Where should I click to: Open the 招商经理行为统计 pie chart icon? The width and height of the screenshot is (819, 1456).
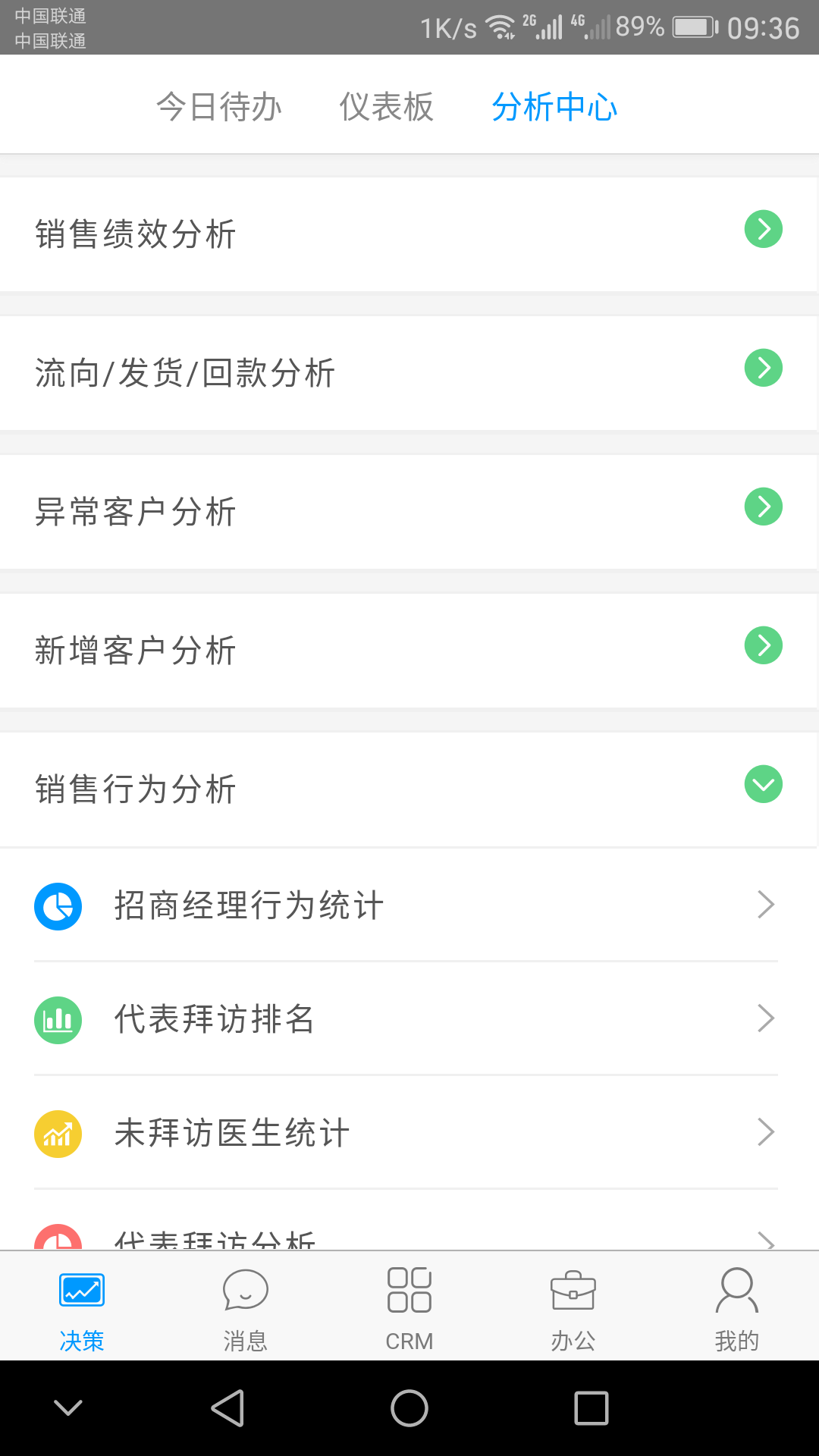(58, 905)
